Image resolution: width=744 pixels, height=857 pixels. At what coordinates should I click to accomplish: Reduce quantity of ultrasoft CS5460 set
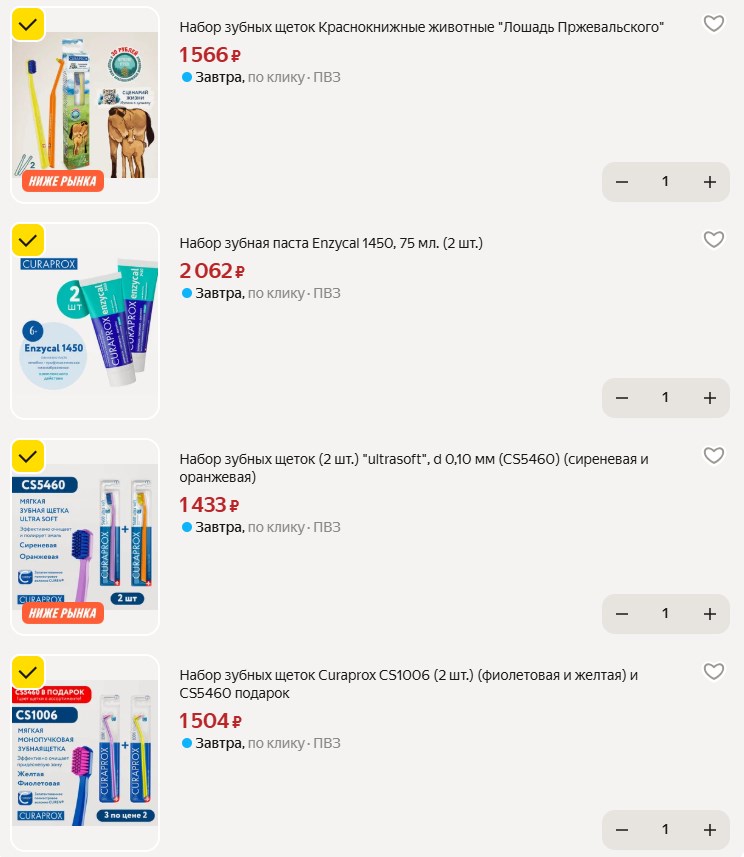click(622, 614)
